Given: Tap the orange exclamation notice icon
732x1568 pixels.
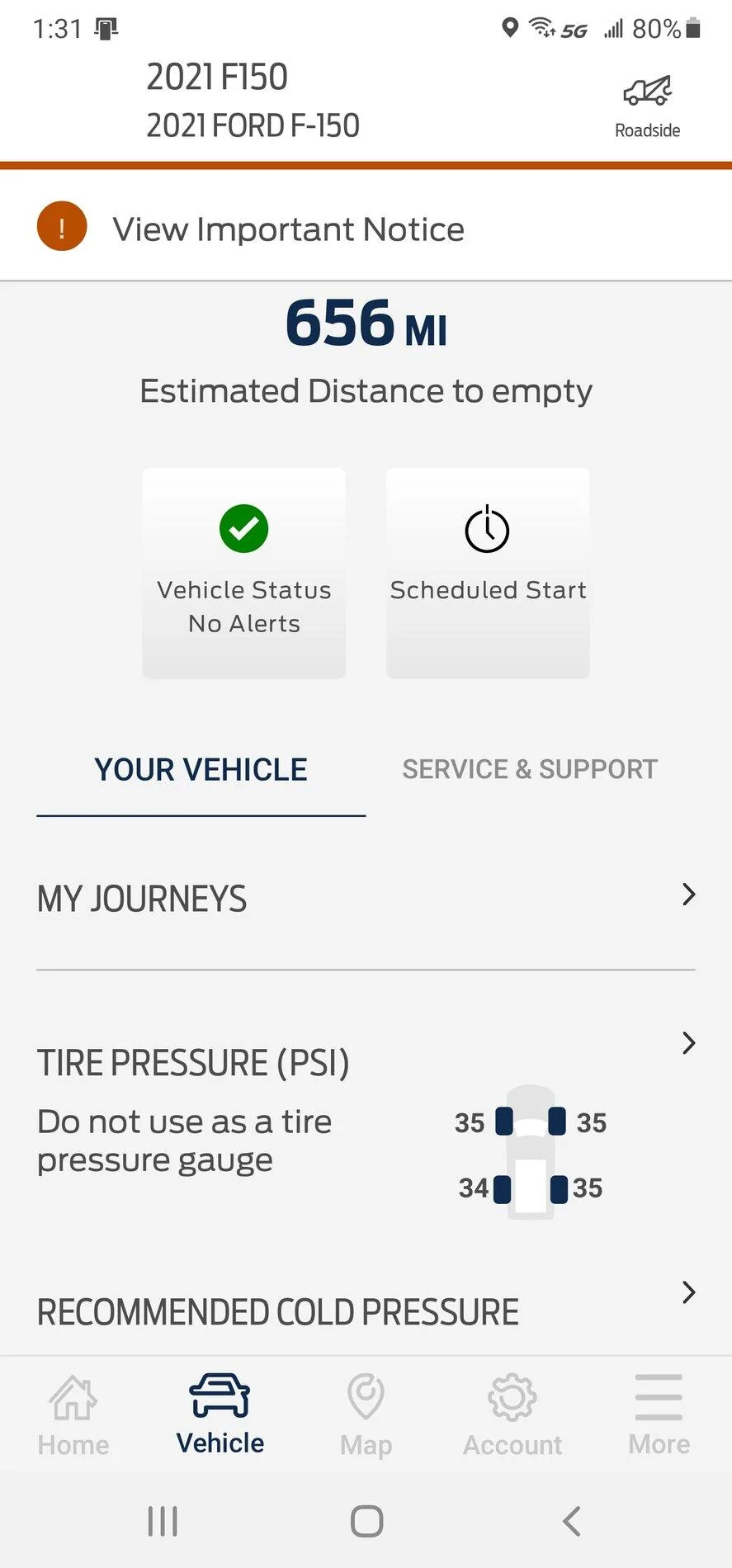Looking at the screenshot, I should coord(61,225).
